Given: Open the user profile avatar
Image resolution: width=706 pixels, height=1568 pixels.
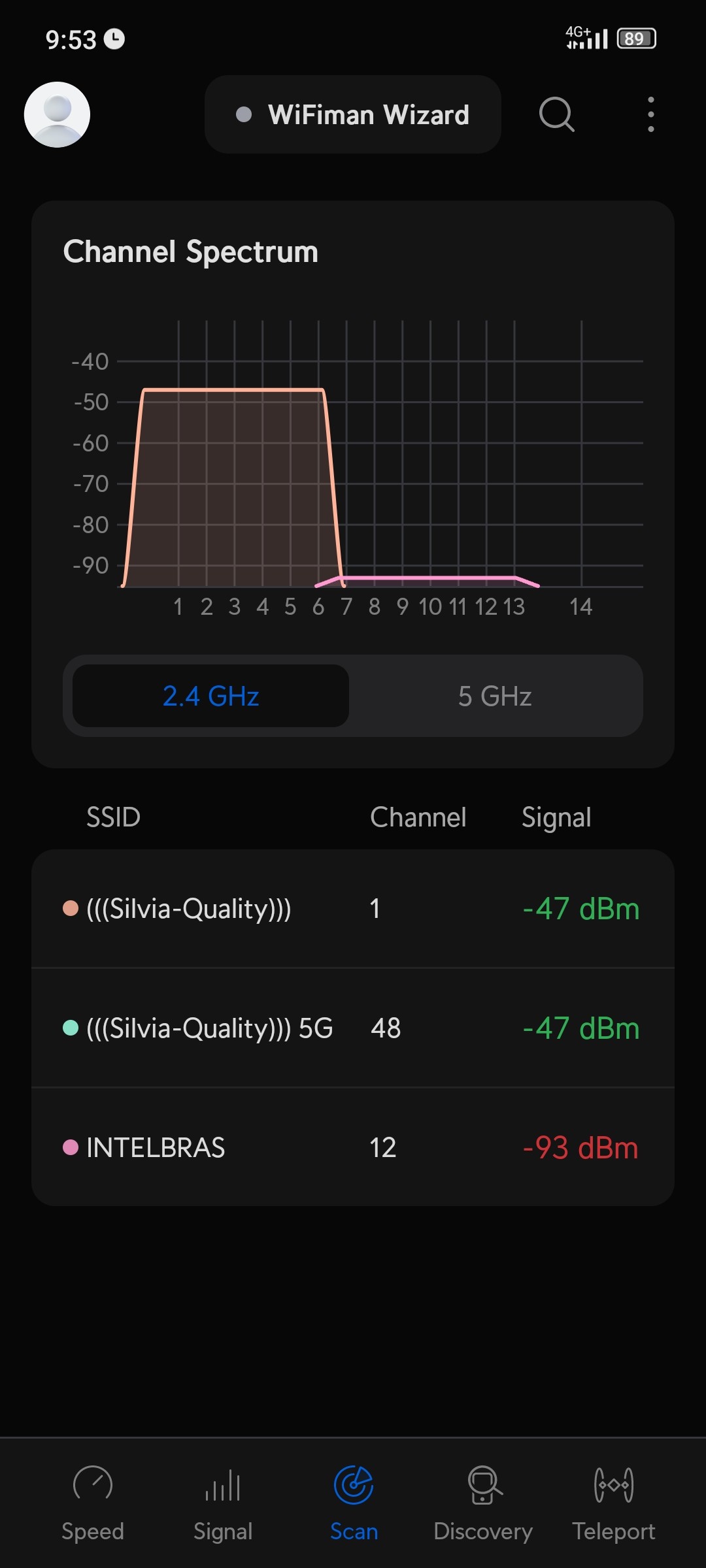Looking at the screenshot, I should [x=57, y=114].
